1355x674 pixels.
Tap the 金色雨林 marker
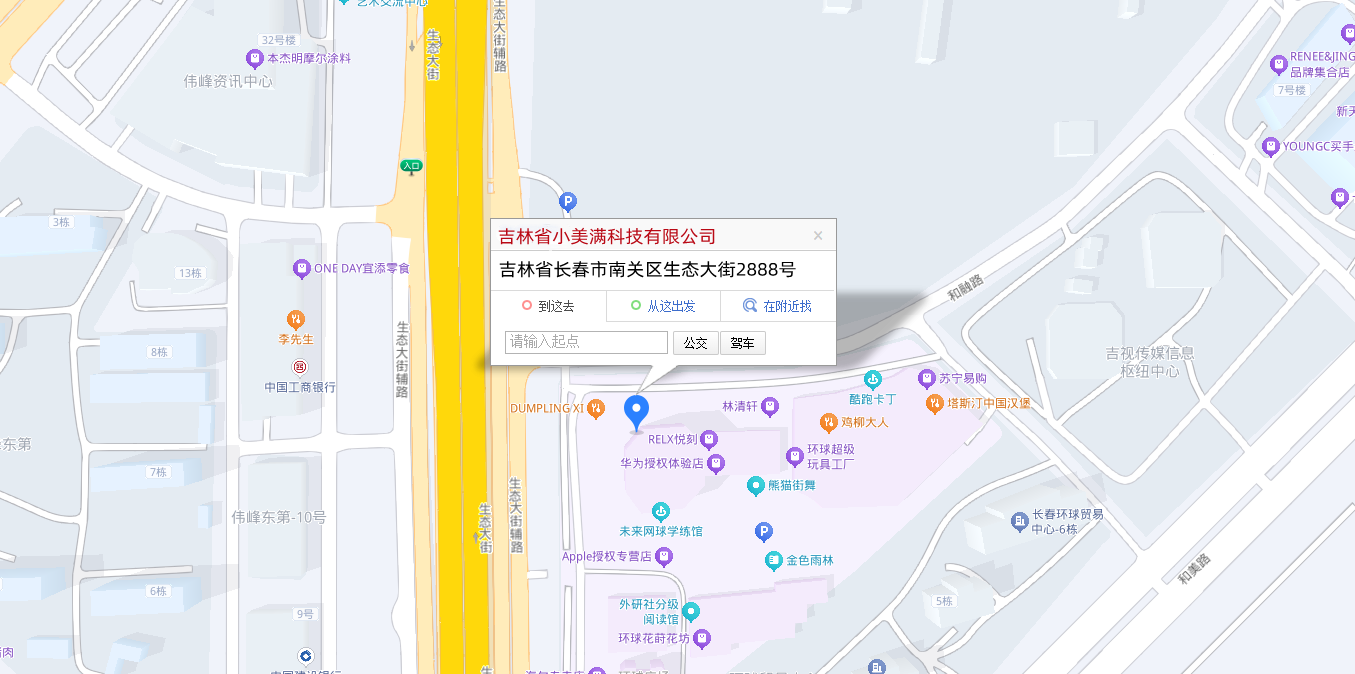(x=774, y=560)
